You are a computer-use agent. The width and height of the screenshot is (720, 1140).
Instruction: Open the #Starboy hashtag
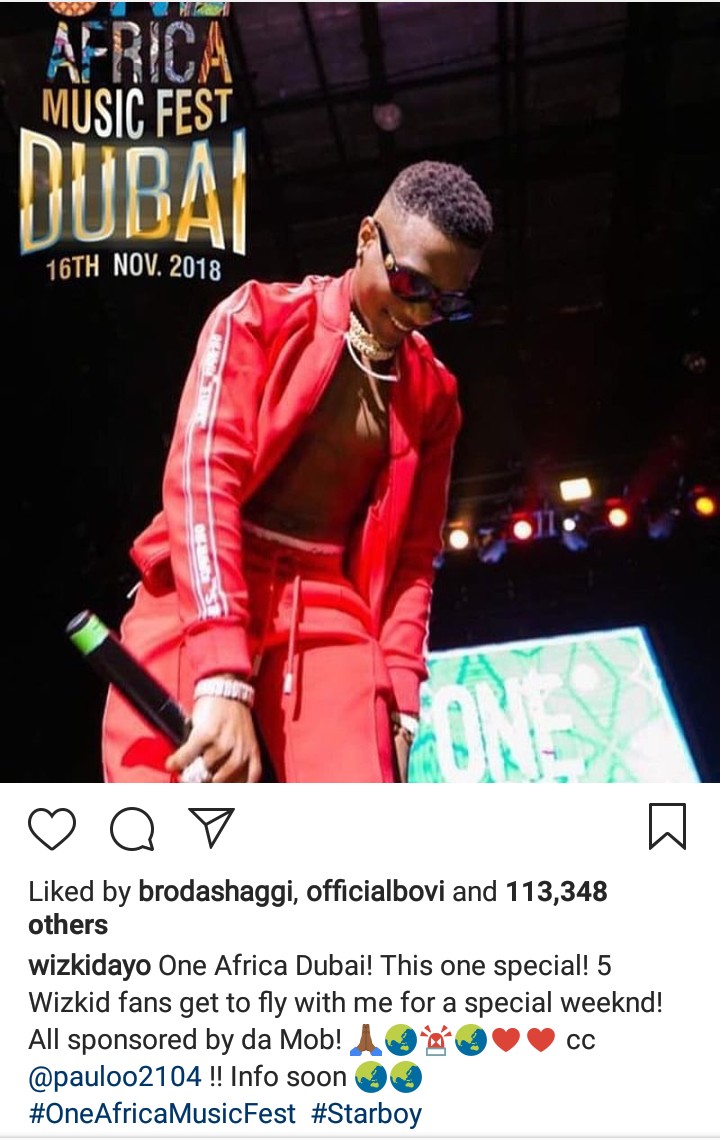point(367,1113)
